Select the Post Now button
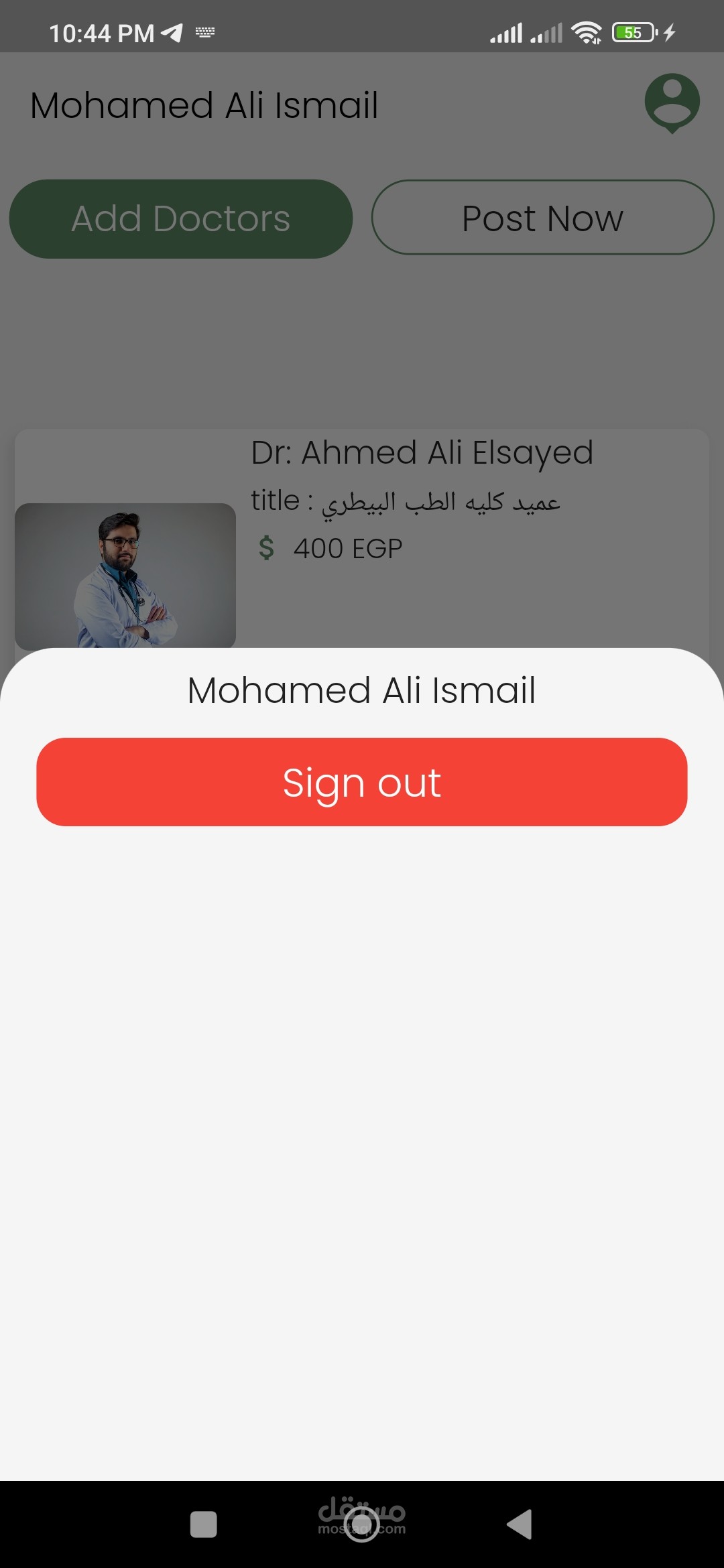The image size is (724, 1568). pos(542,218)
